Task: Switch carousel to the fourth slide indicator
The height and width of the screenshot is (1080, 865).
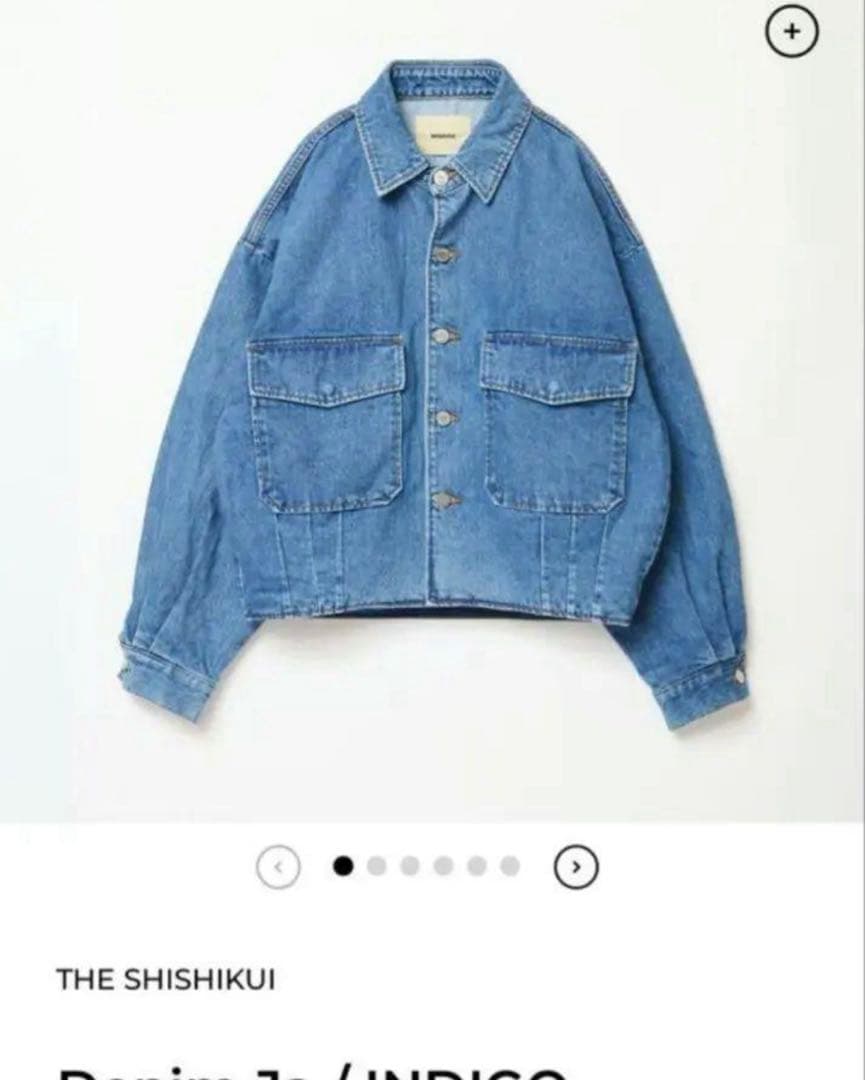Action: pos(441,864)
